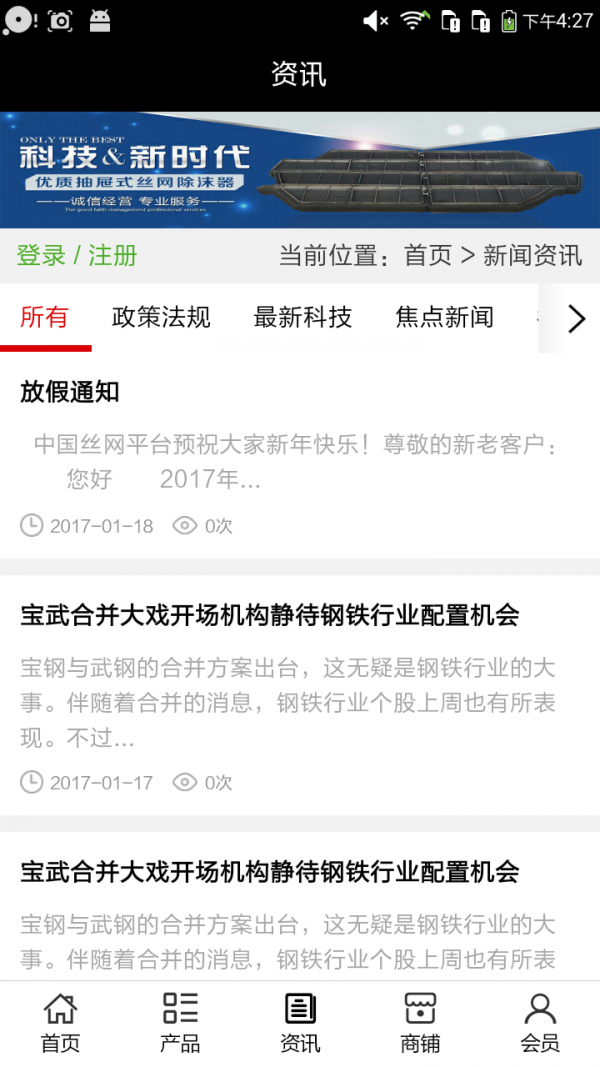This screenshot has width=600, height=1067.
Task: Open the 会员 bottom tab
Action: point(540,1023)
